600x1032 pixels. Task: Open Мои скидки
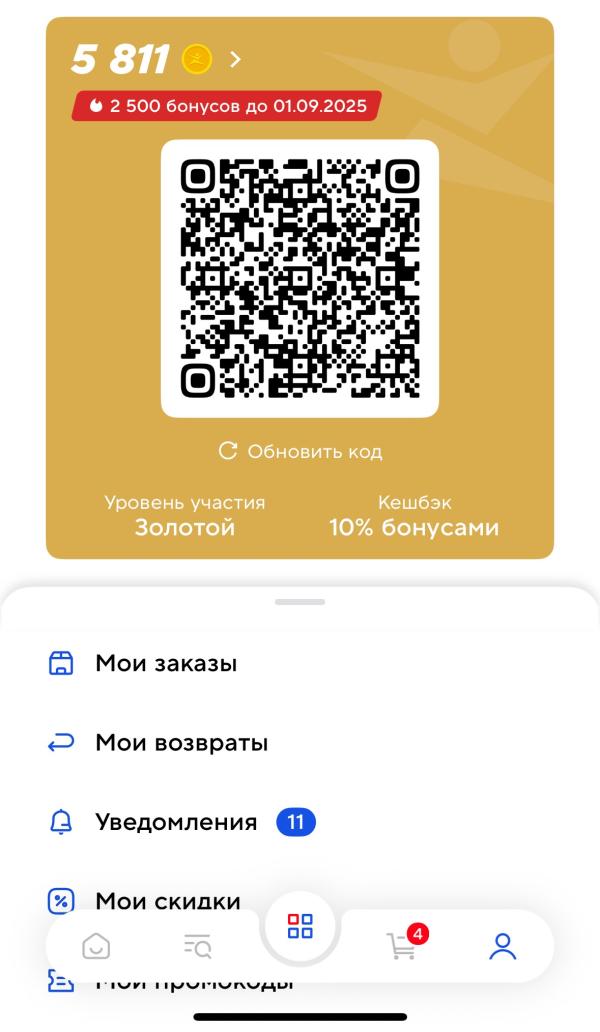(x=168, y=901)
